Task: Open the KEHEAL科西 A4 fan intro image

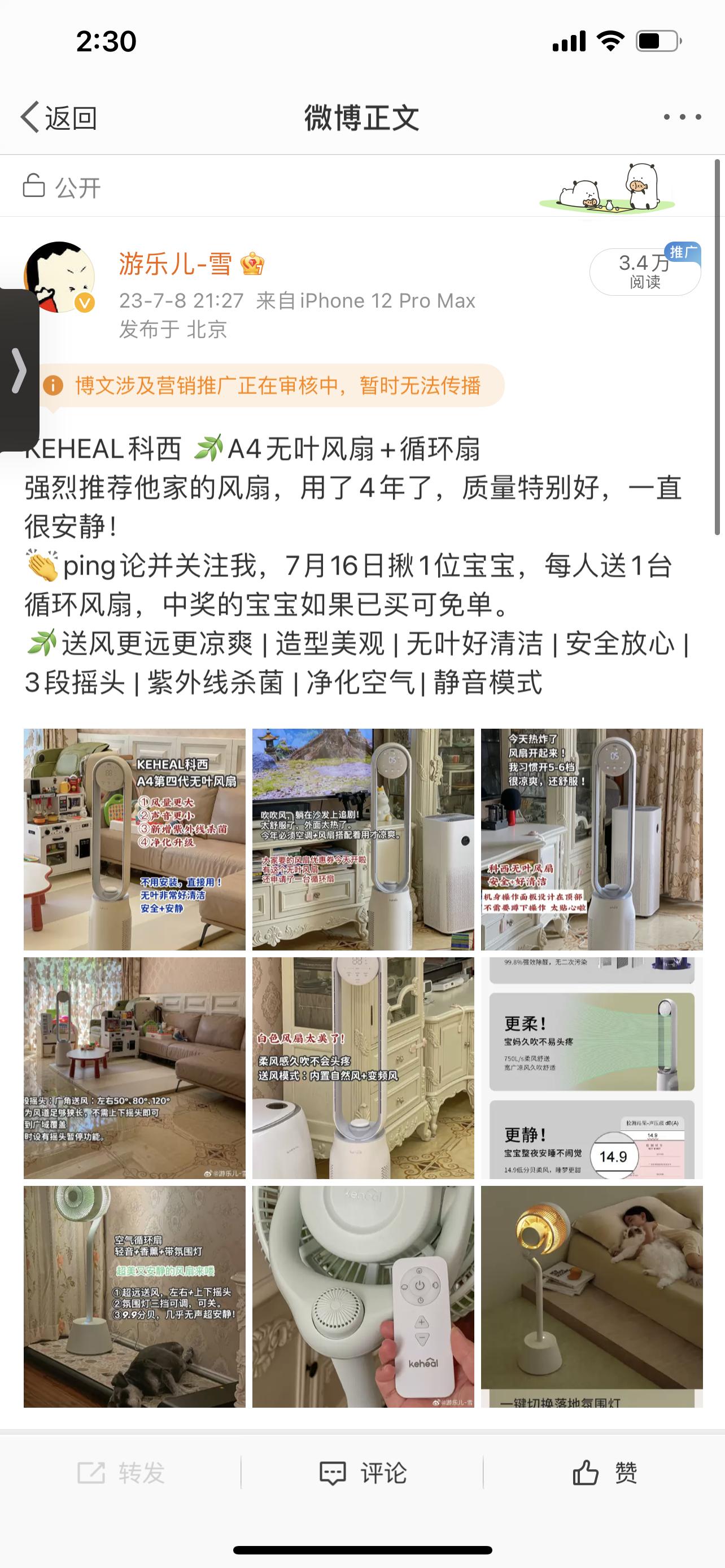Action: [134, 840]
